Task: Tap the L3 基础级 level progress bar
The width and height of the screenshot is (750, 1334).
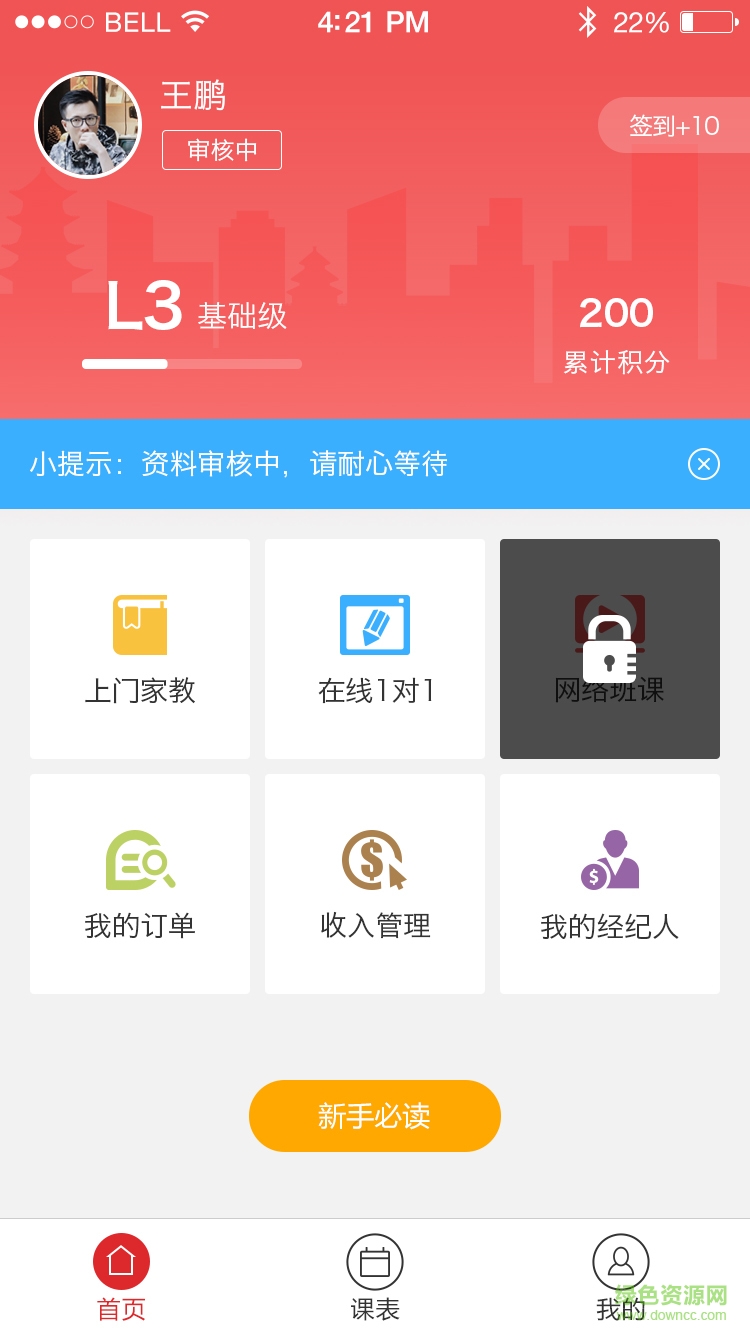Action: [190, 364]
